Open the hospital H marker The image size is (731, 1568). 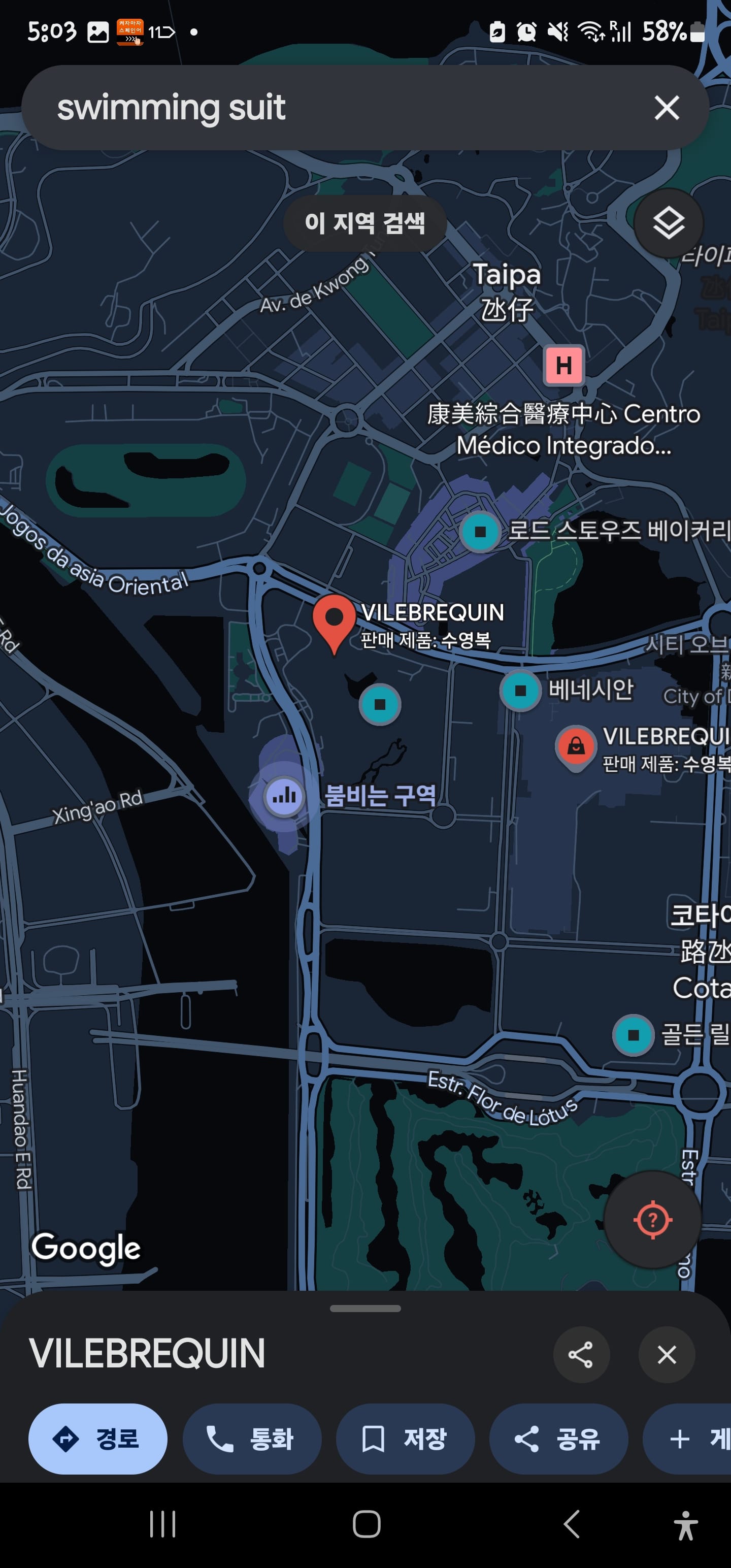pos(563,365)
